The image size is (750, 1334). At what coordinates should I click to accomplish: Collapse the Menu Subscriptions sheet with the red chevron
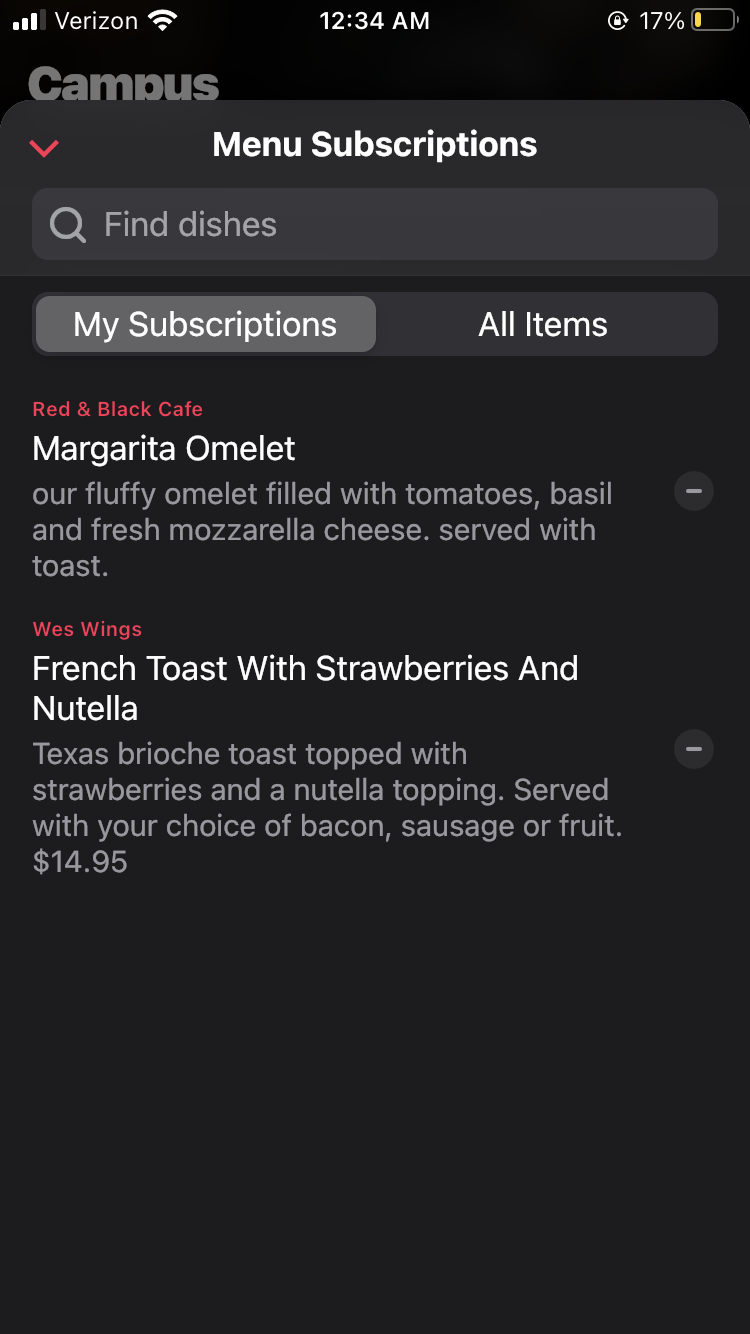(45, 148)
